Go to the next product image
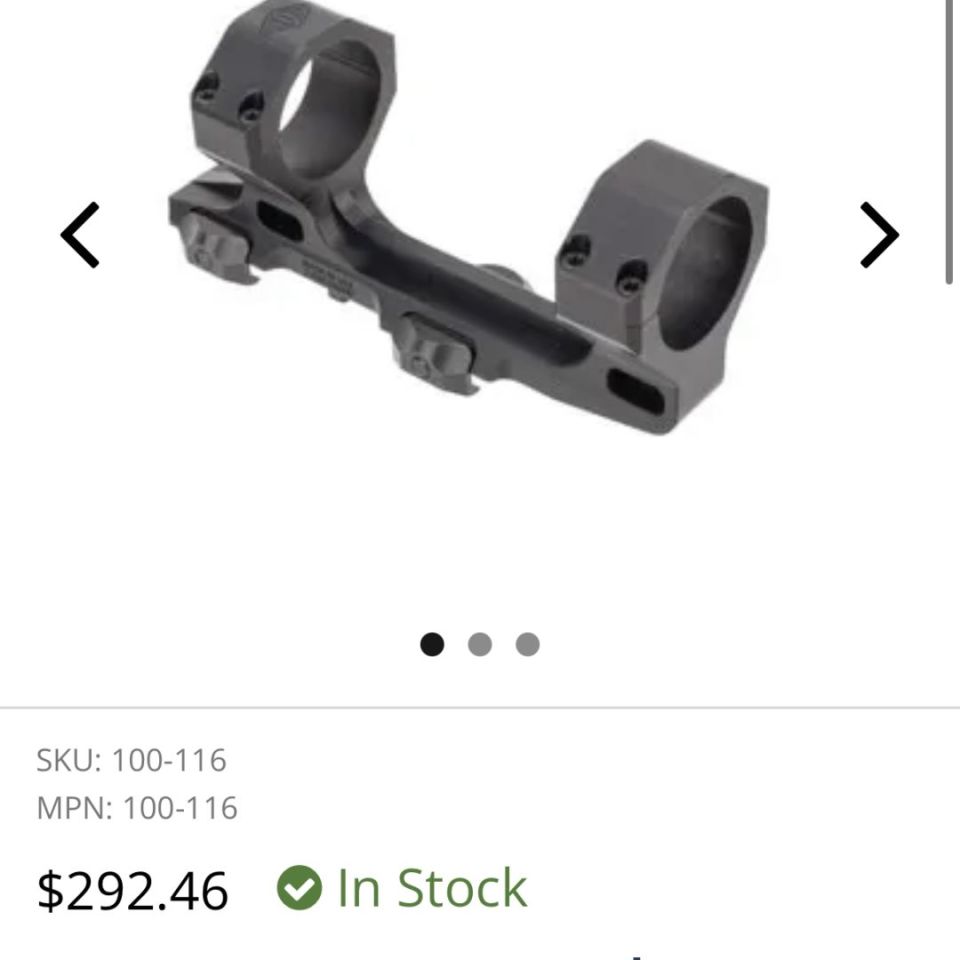 tap(879, 235)
